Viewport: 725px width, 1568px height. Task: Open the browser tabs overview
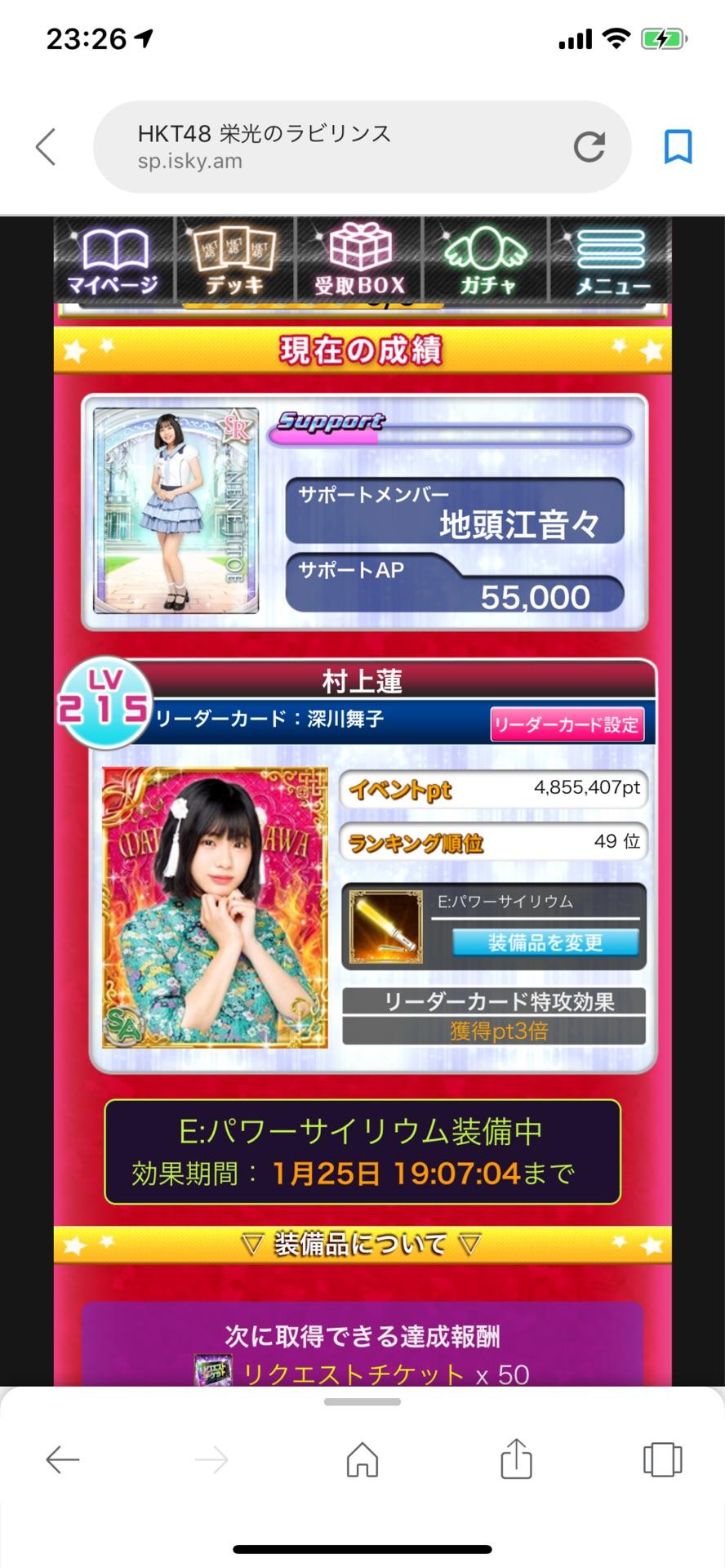[661, 1459]
